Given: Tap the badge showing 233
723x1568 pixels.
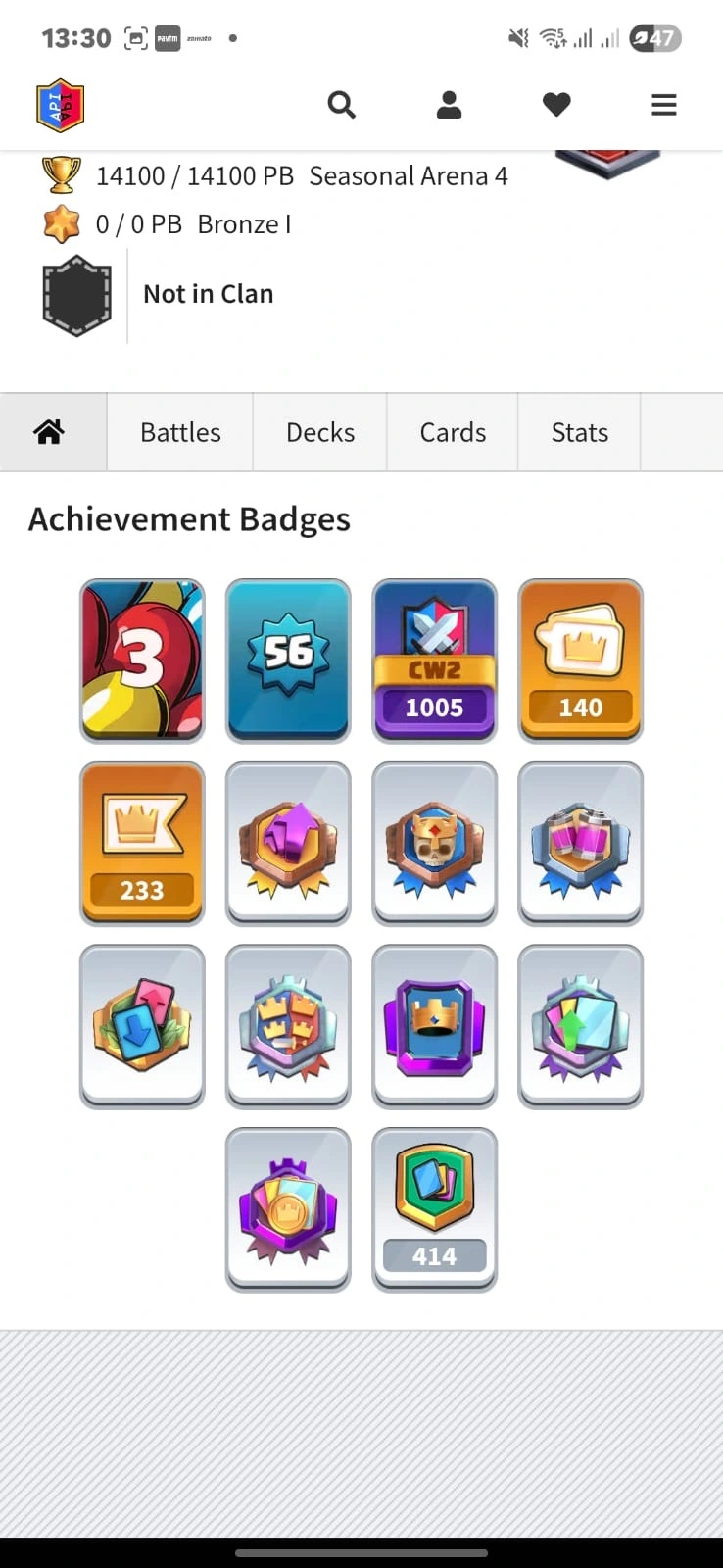Looking at the screenshot, I should point(142,843).
